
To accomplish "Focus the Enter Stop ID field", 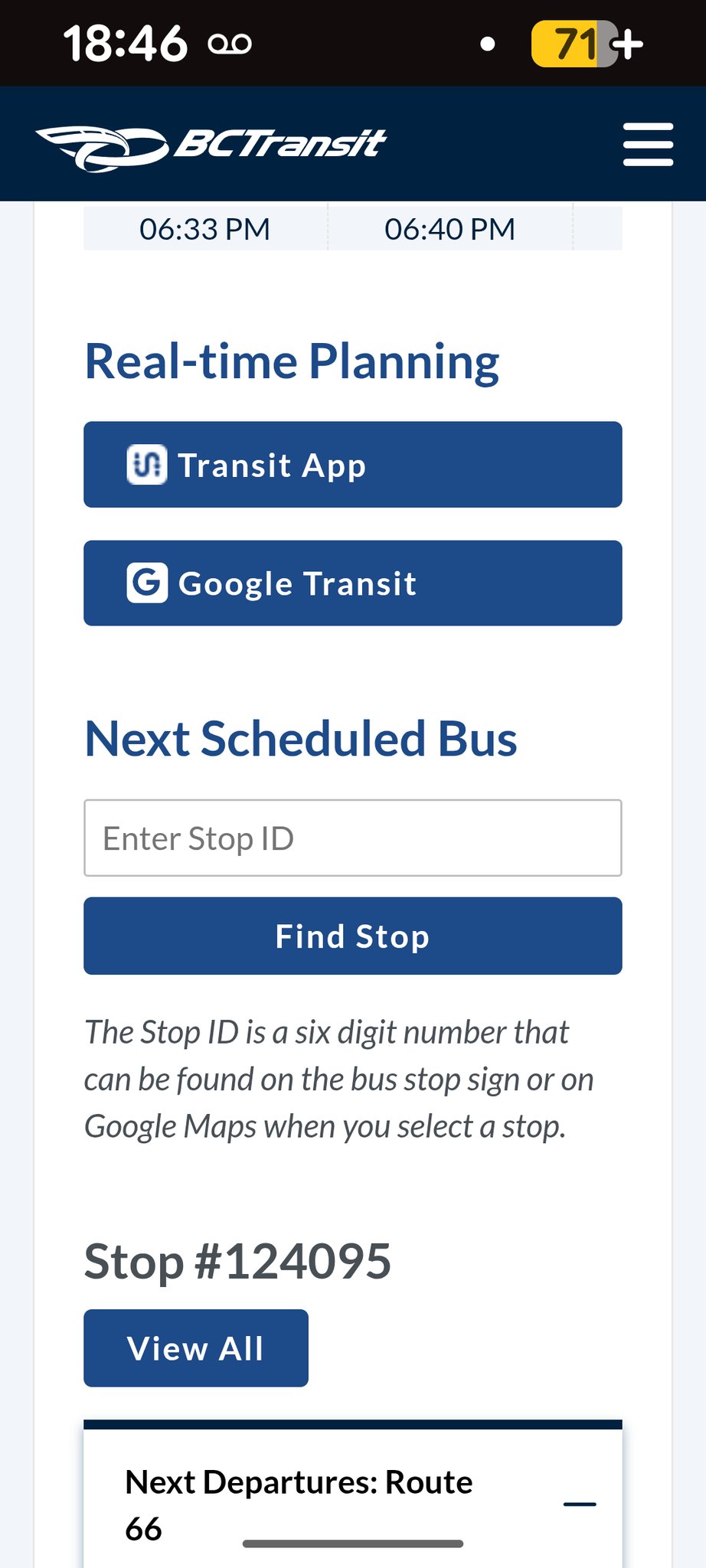I will [352, 838].
